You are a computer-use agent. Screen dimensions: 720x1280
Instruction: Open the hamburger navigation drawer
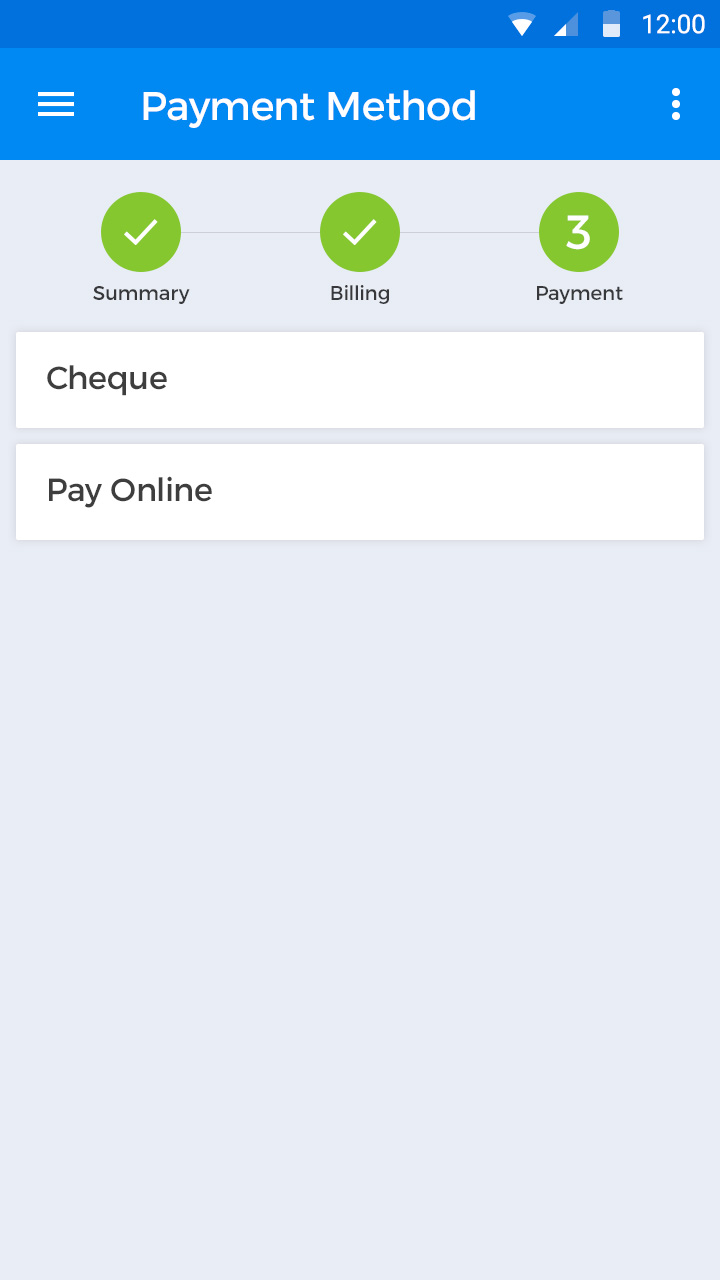point(56,104)
